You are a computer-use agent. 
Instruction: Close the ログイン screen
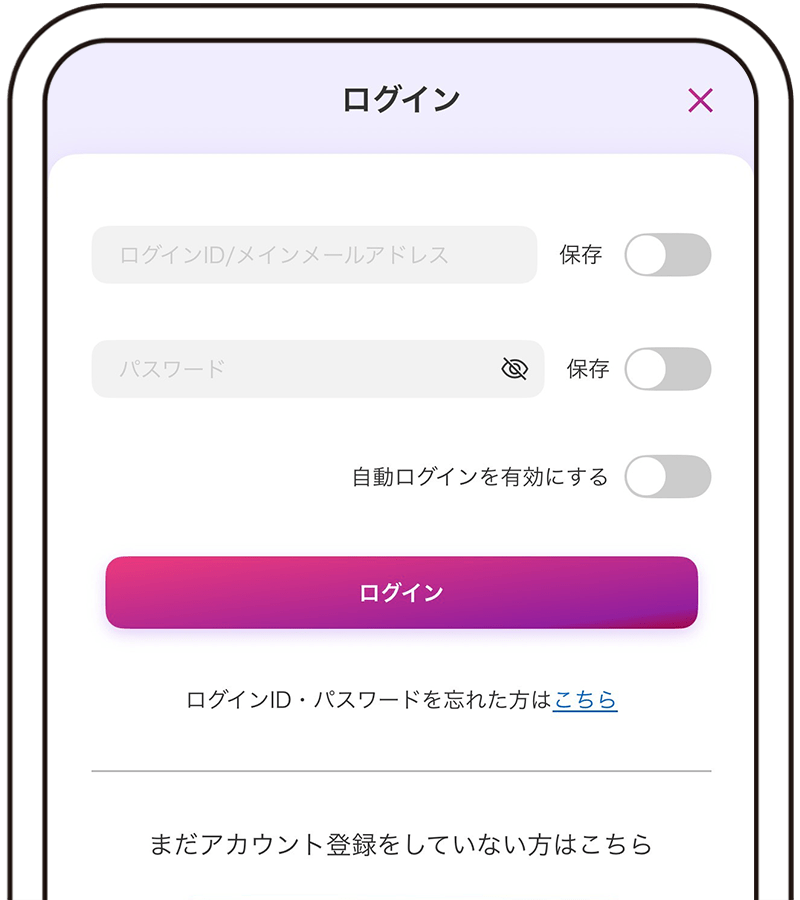(700, 100)
